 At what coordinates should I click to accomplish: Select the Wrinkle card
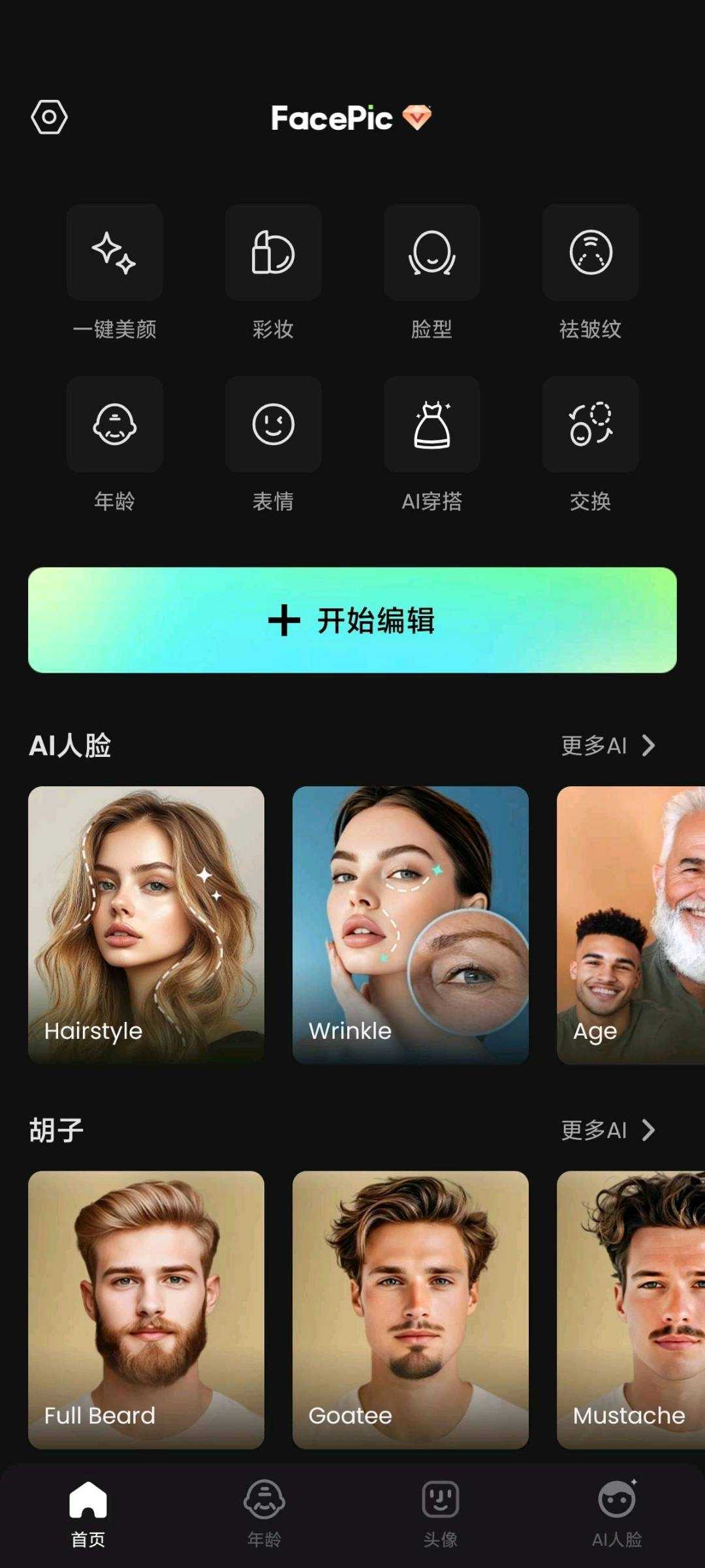pos(410,925)
